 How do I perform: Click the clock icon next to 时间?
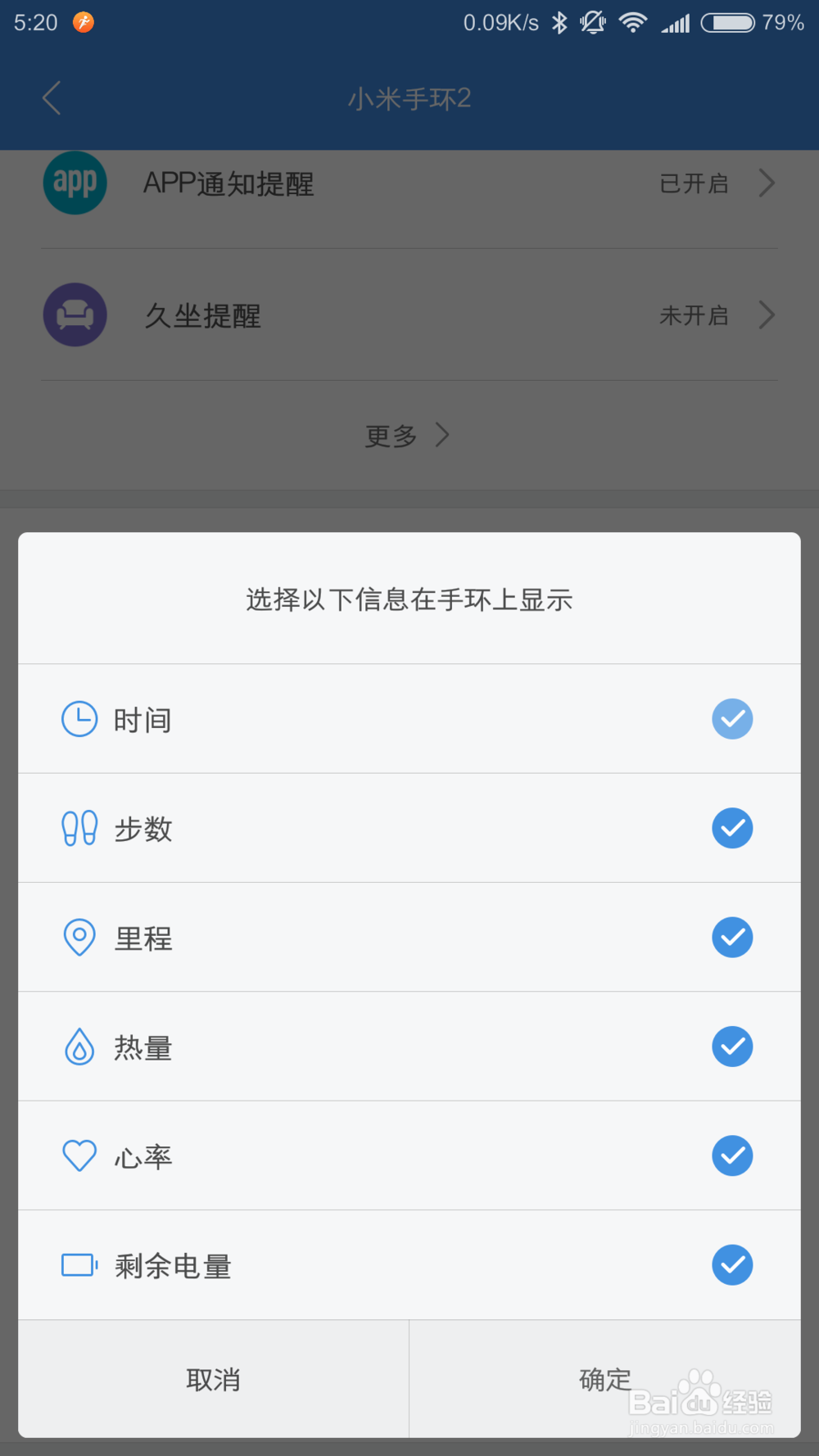click(79, 719)
